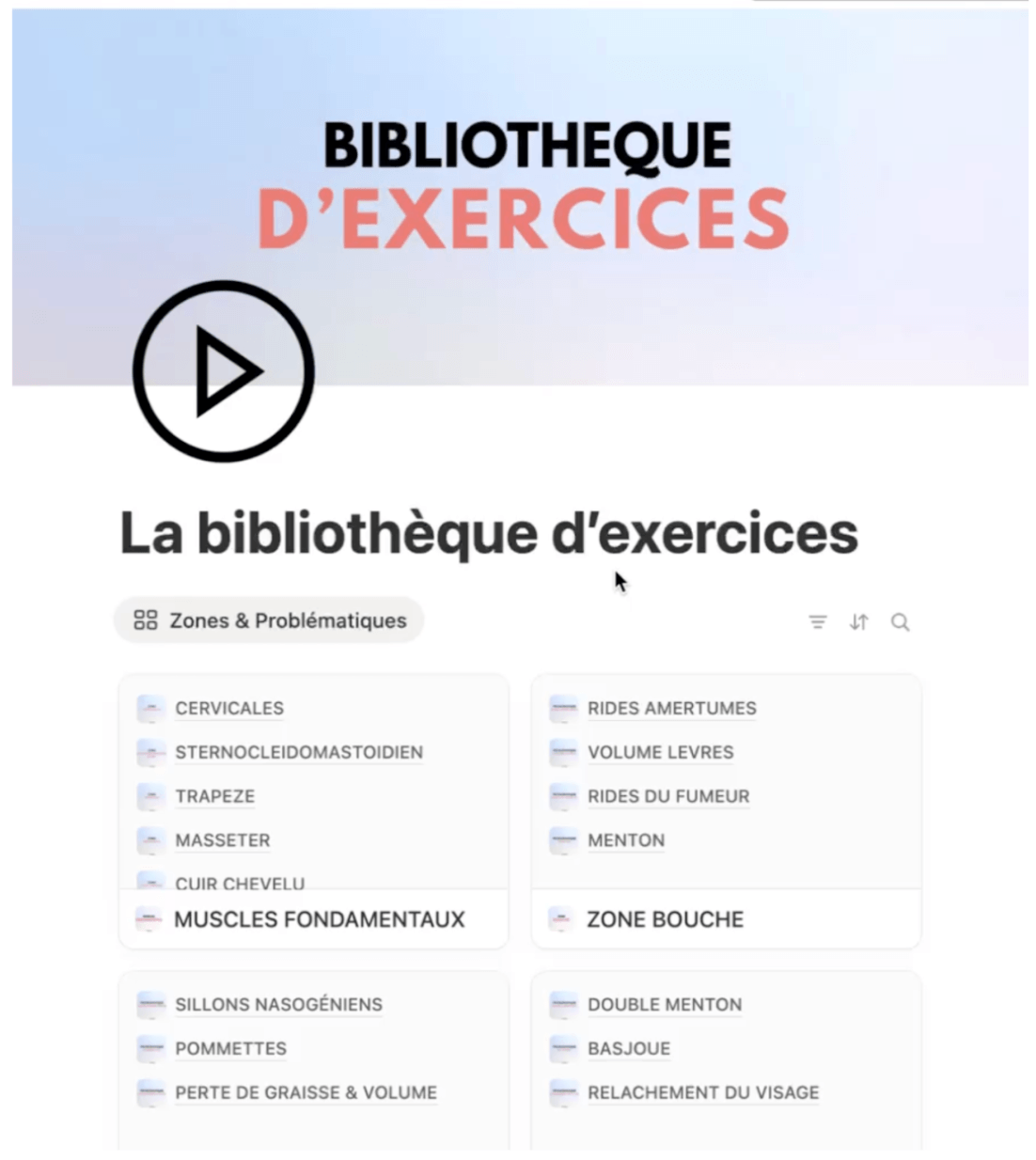This screenshot has height=1160, width=1036.
Task: Open the sort arrows icon
Action: point(858,622)
